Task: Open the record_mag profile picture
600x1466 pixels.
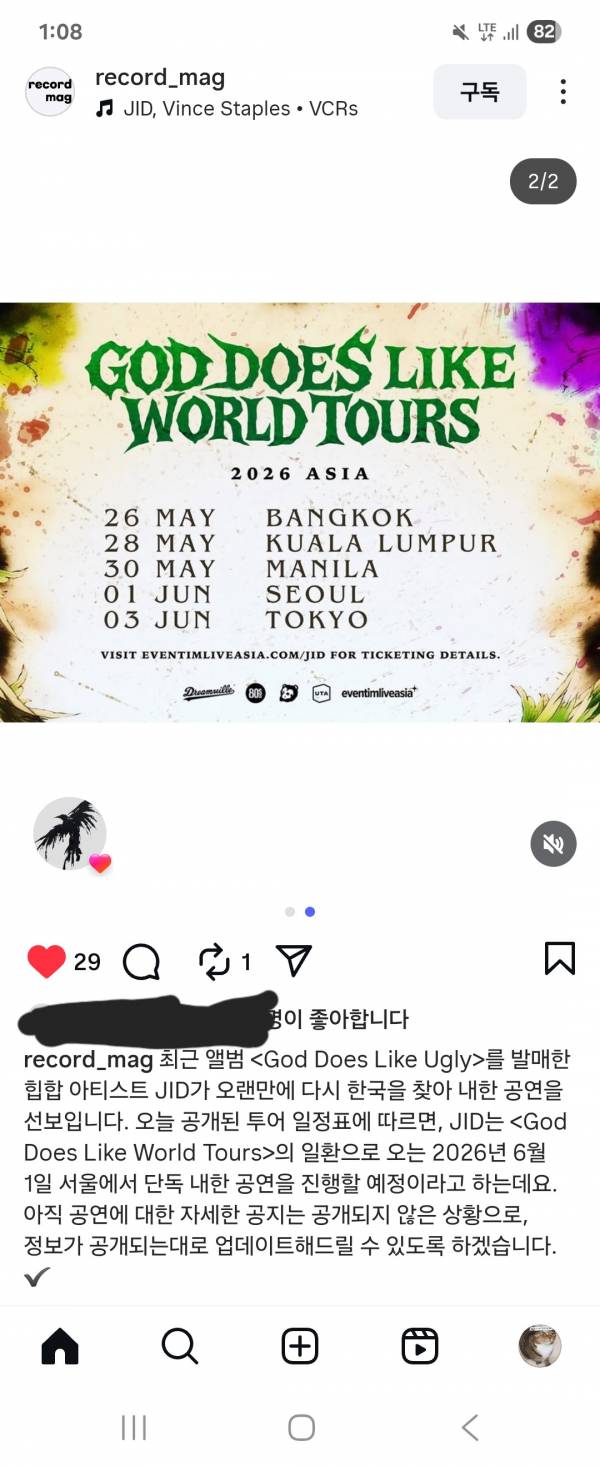Action: pyautogui.click(x=50, y=92)
